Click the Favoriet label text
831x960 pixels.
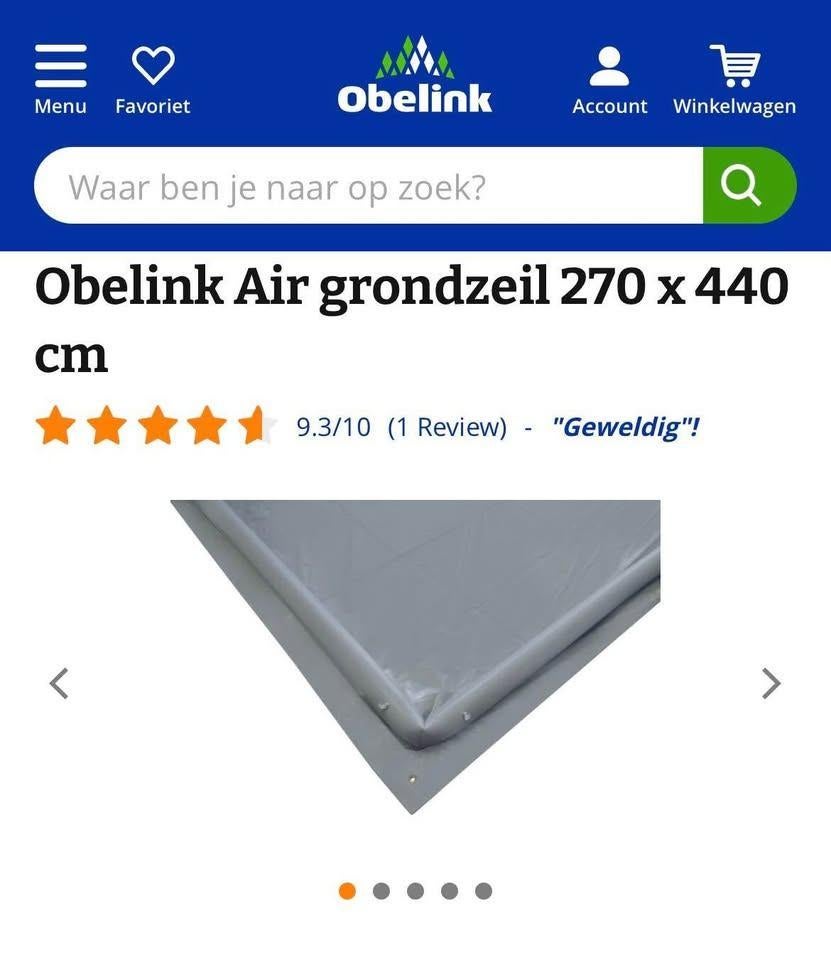152,105
